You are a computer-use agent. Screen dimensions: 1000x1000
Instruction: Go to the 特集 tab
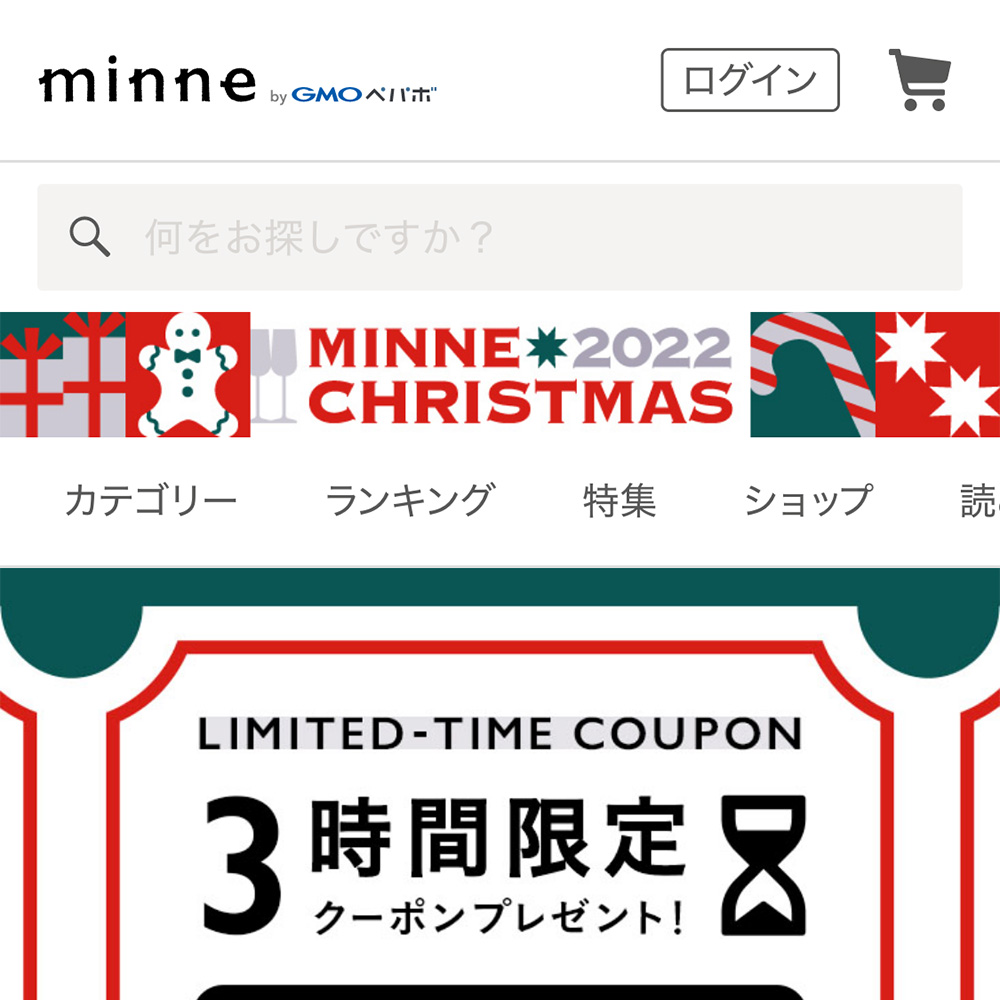coord(619,501)
